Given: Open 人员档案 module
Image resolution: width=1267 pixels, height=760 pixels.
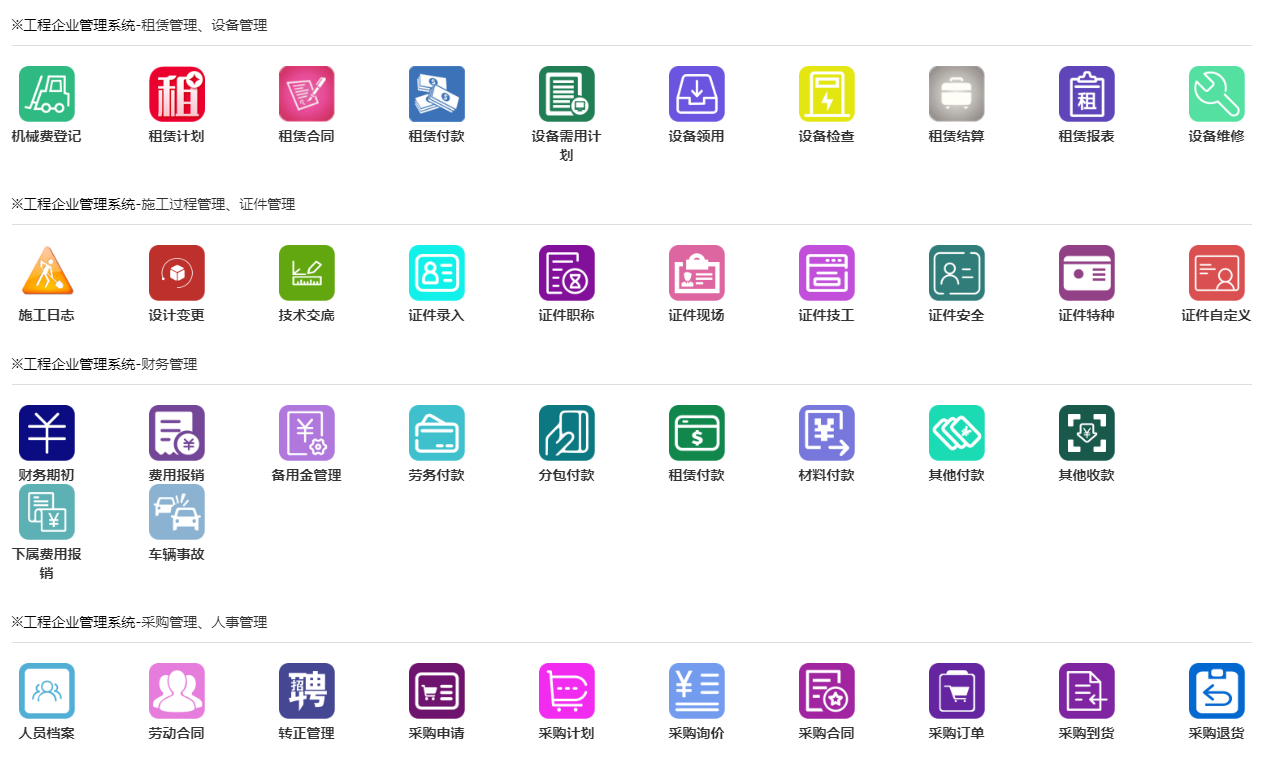Looking at the screenshot, I should point(46,691).
